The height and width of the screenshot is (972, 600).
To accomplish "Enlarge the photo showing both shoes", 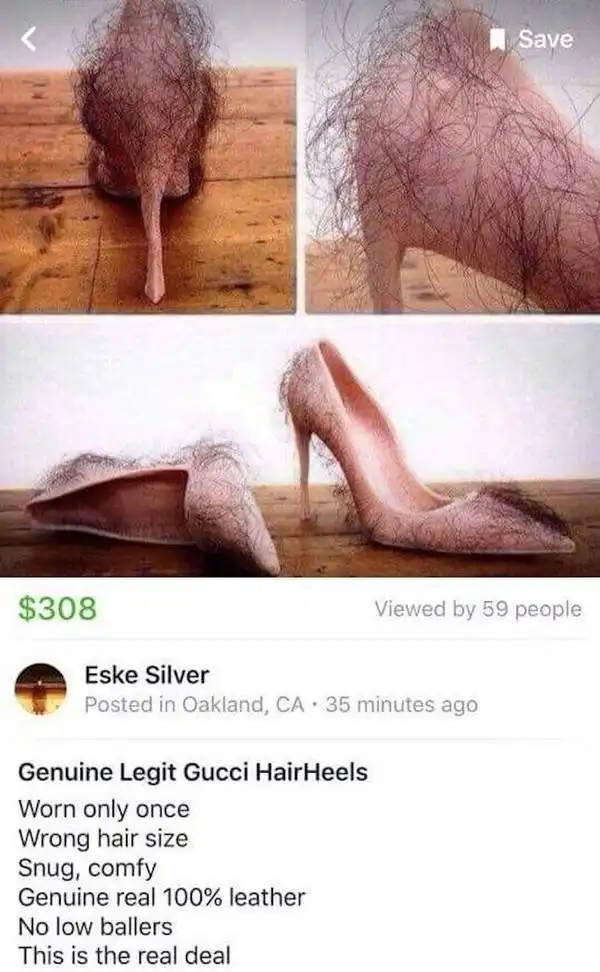I will click(x=300, y=450).
